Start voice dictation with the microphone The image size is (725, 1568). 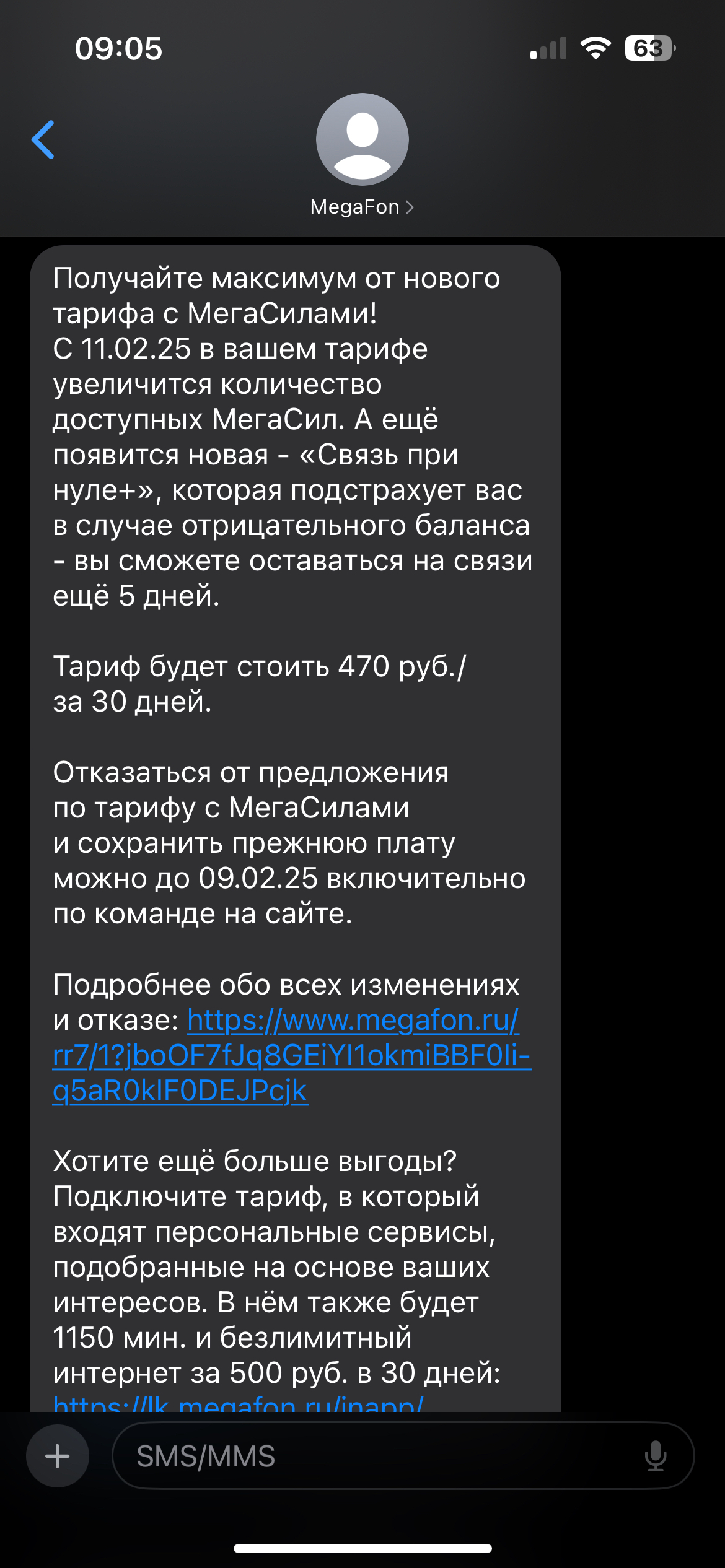pos(655,1456)
